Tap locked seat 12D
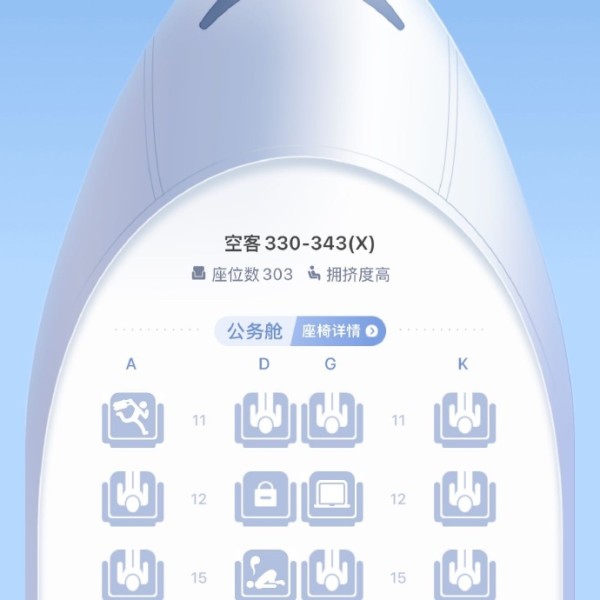Screen dimensions: 600x600 (x=264, y=498)
